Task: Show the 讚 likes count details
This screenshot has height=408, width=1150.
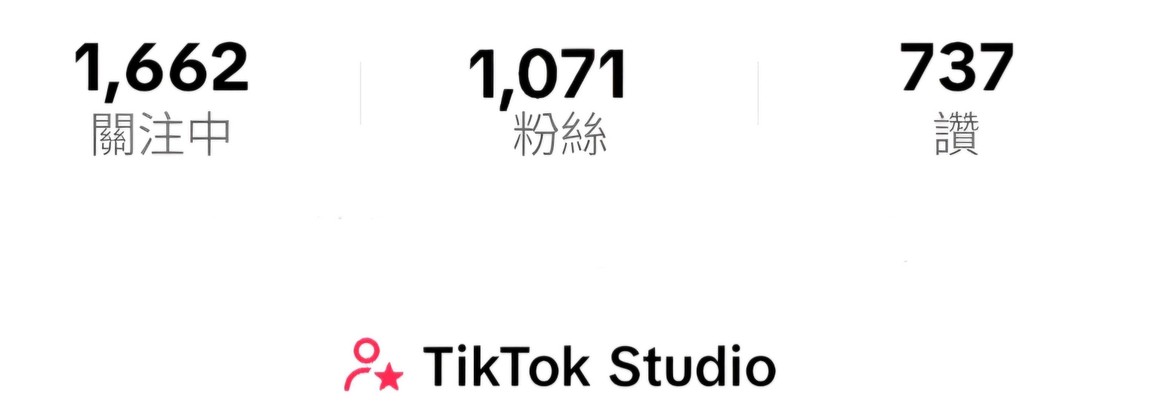Action: [x=957, y=98]
